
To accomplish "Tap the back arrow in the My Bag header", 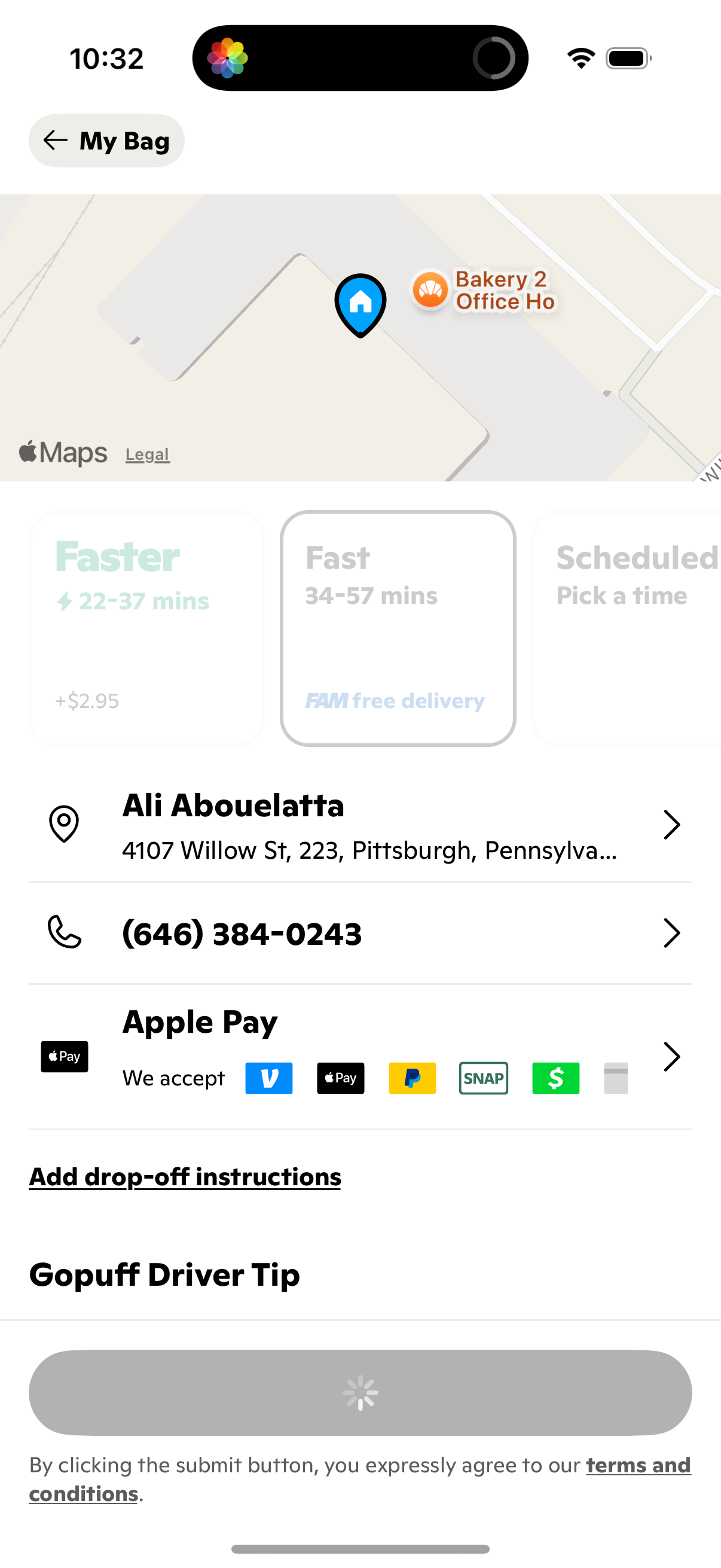I will coord(56,140).
